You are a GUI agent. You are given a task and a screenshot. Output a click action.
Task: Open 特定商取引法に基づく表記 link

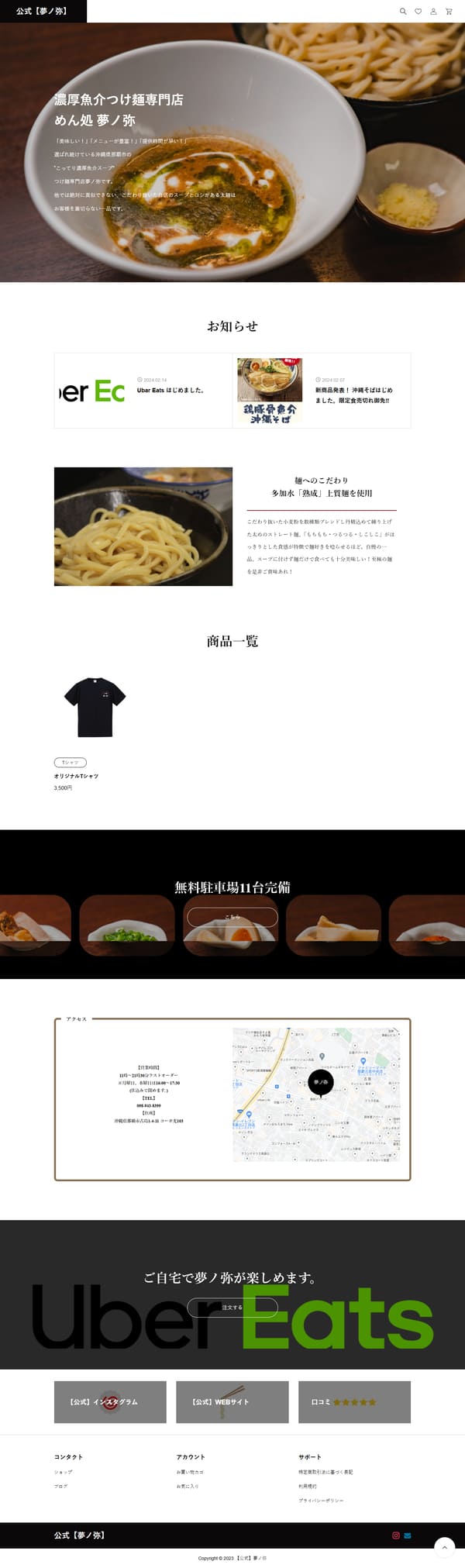(325, 1471)
